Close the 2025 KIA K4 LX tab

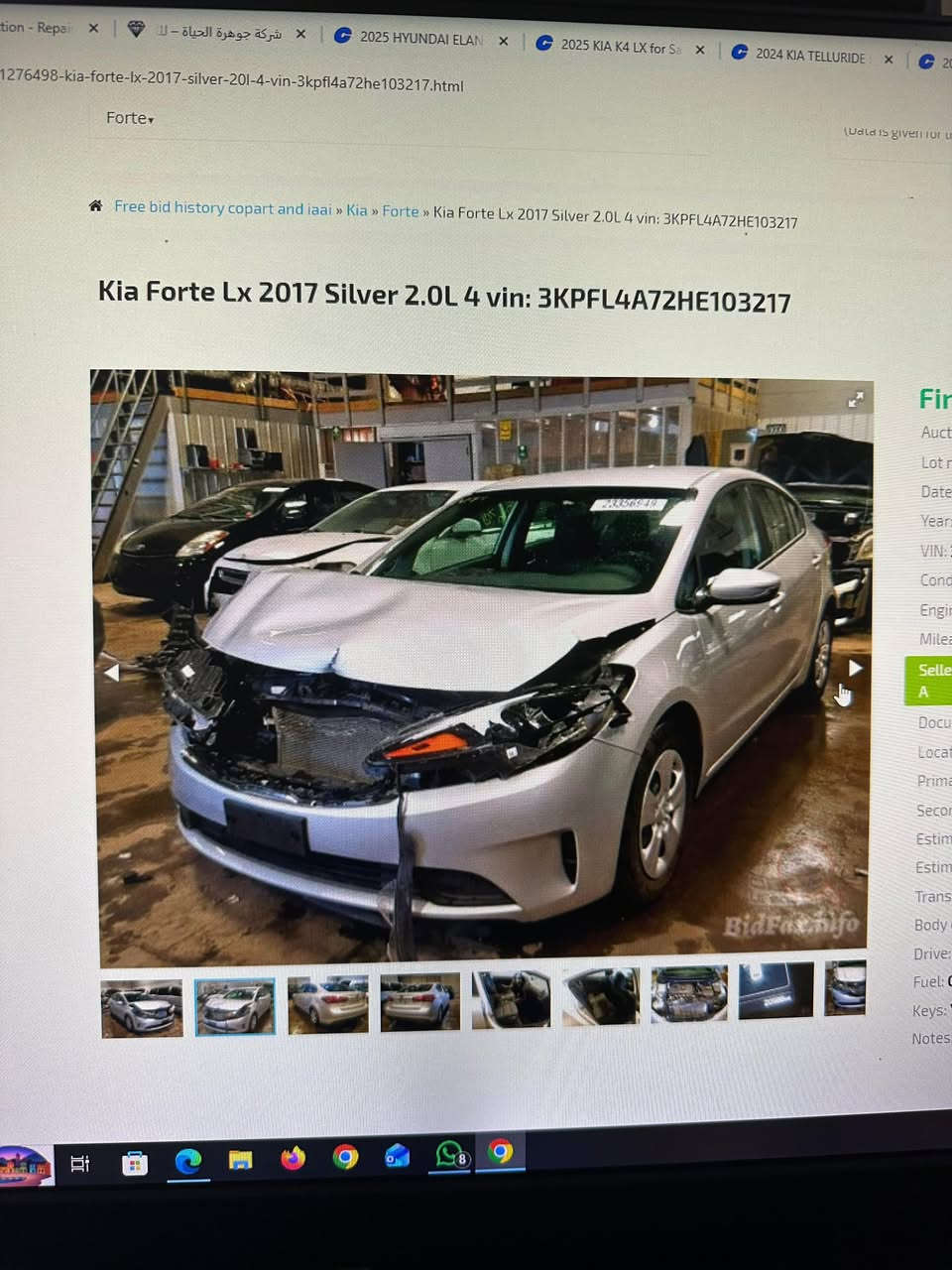700,50
